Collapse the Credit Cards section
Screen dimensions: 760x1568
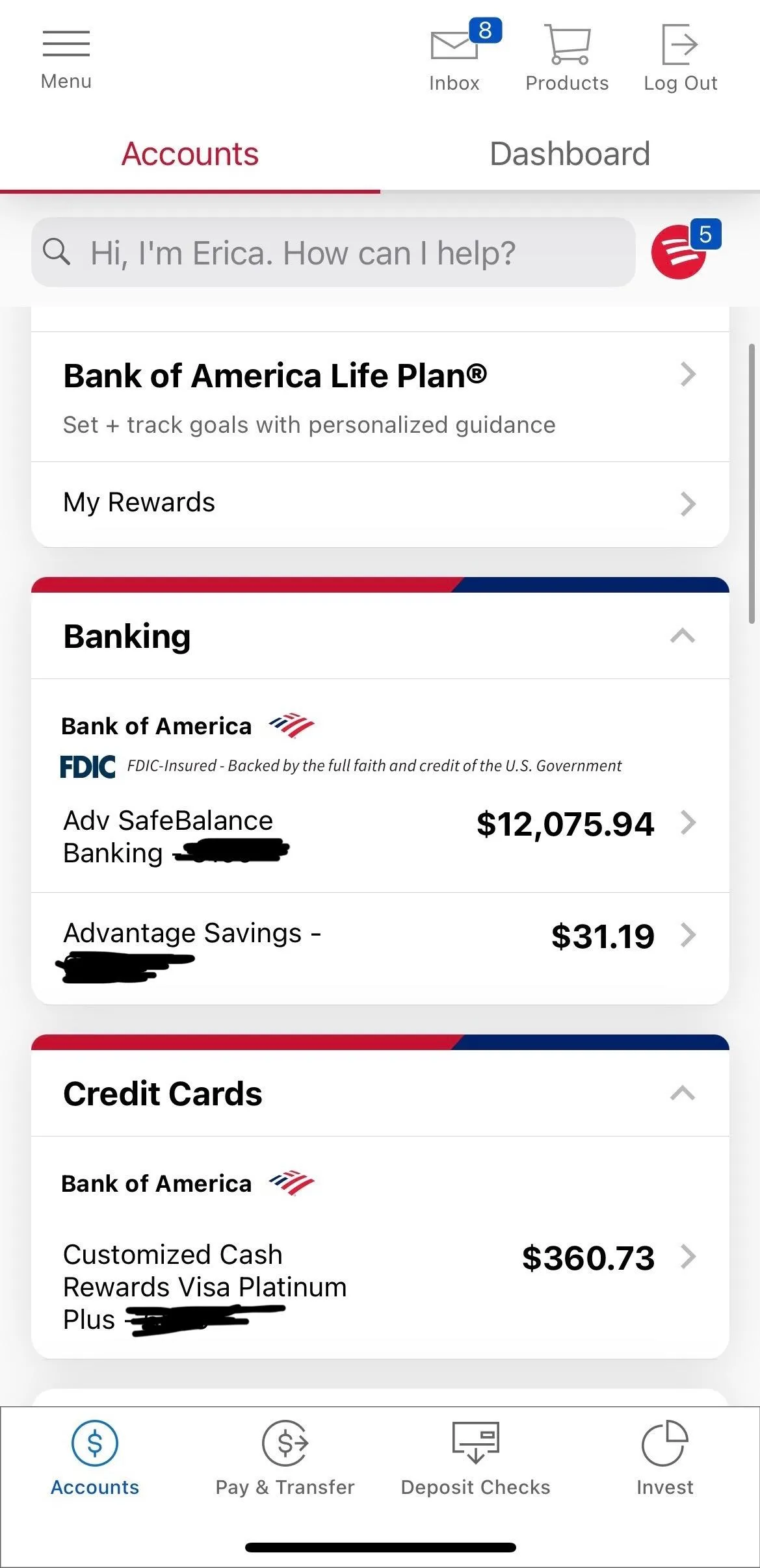tap(682, 1094)
